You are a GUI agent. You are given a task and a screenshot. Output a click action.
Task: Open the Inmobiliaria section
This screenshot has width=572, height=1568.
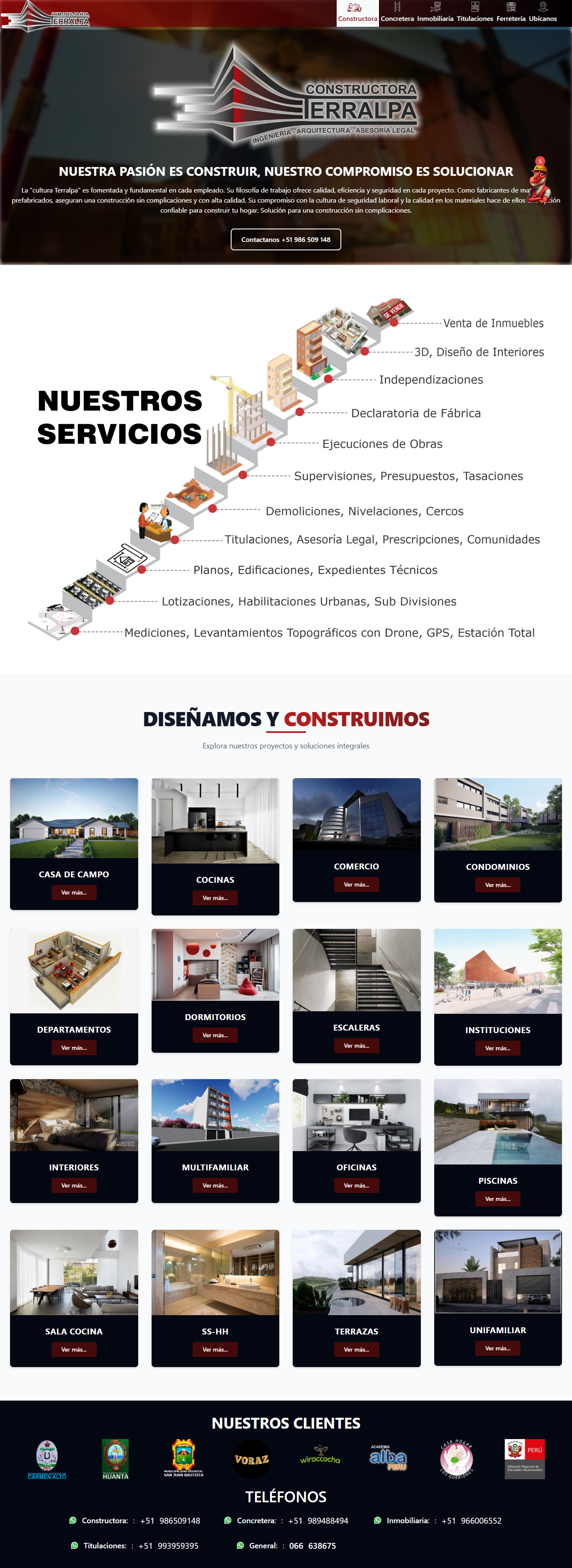(435, 13)
